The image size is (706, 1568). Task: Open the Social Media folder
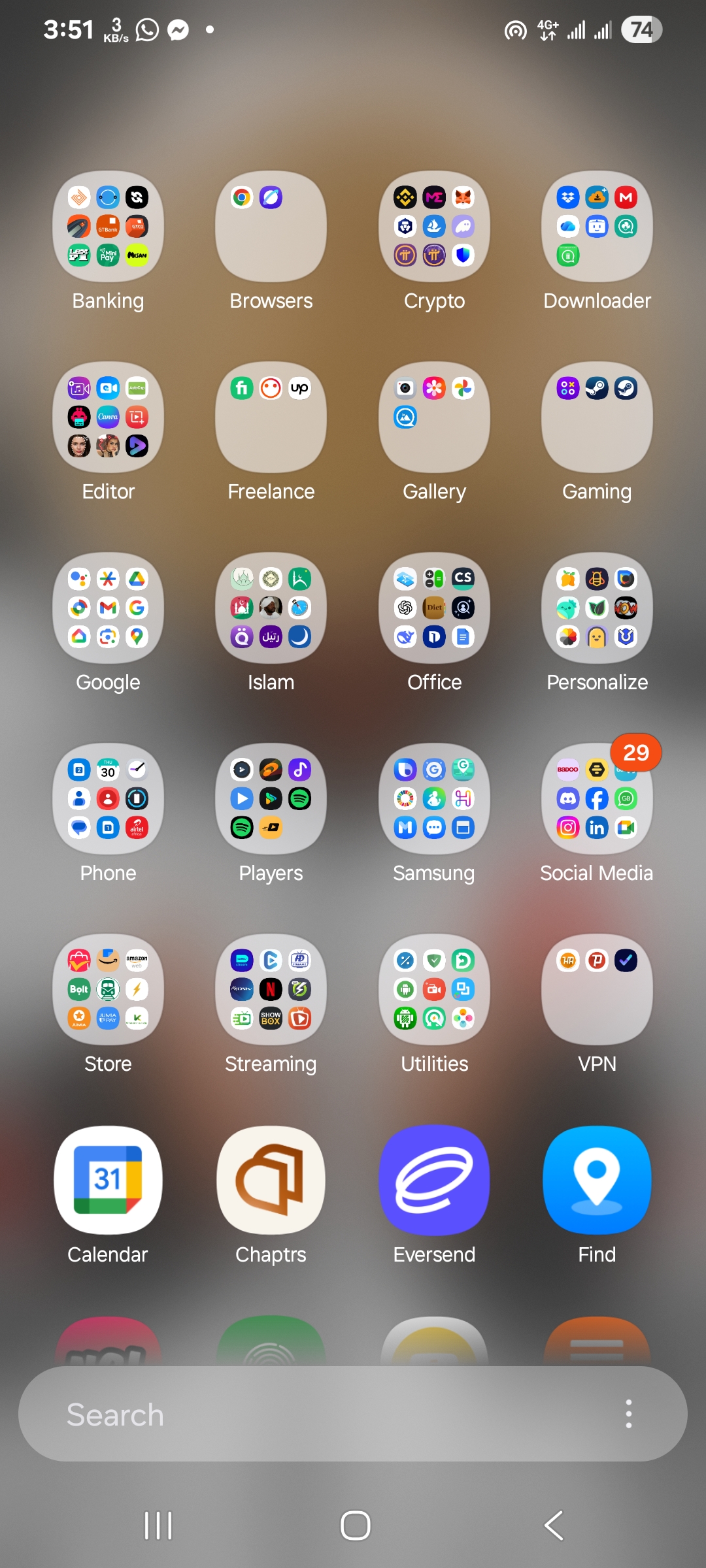[x=597, y=799]
